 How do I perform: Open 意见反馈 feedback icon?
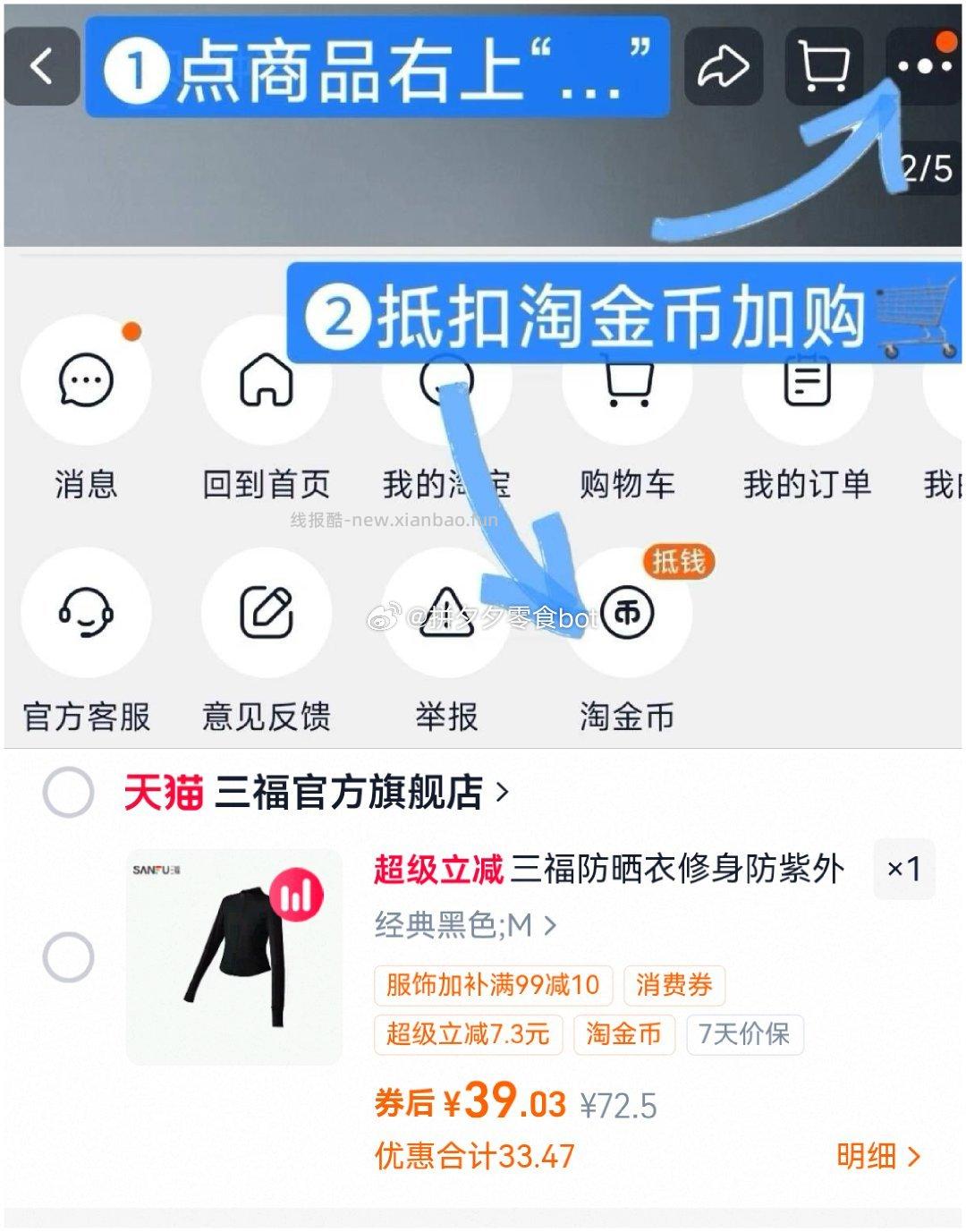pyautogui.click(x=266, y=613)
